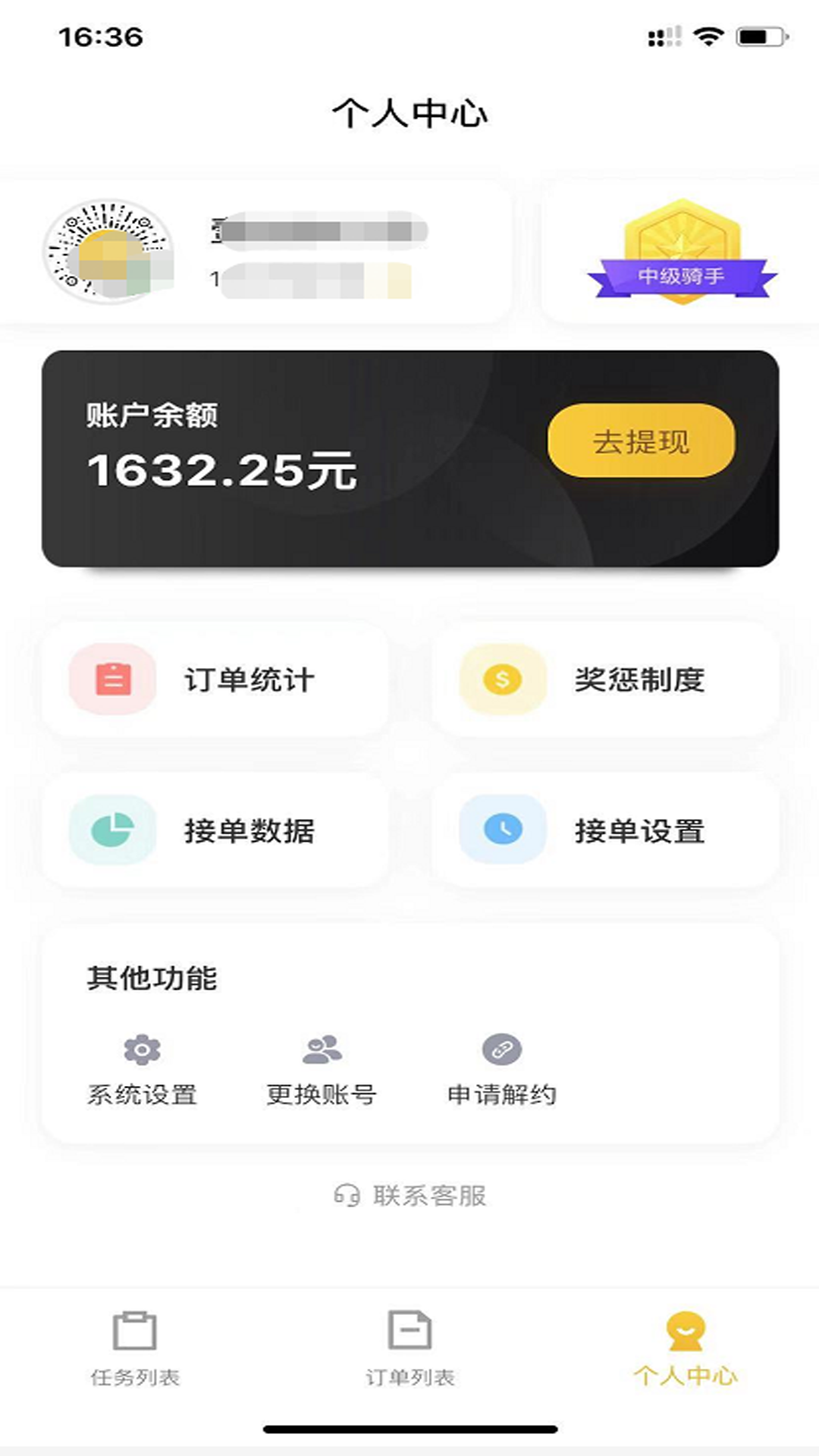Click the 申请解约 link icon
819x1456 pixels.
tap(502, 1049)
